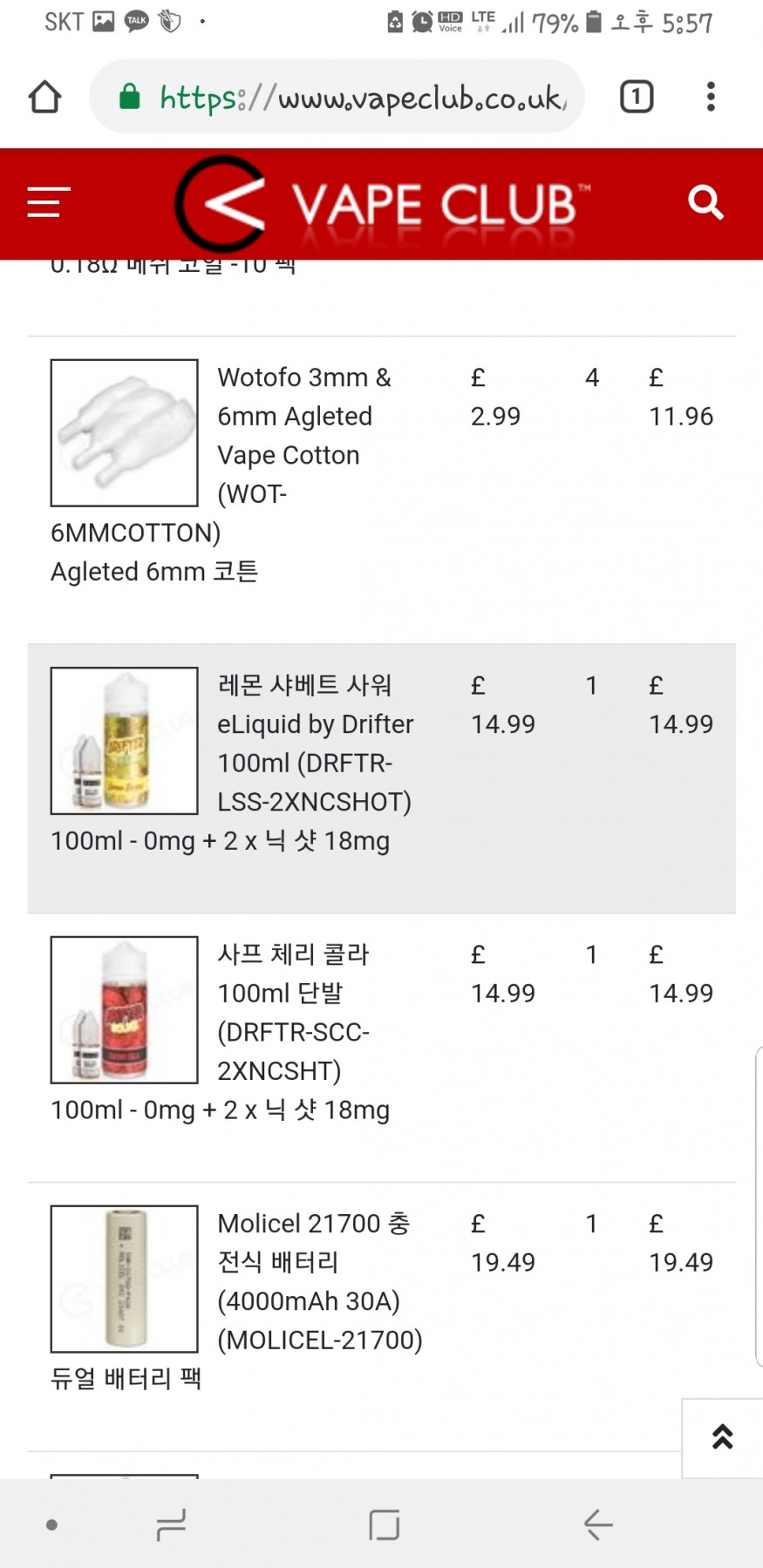This screenshot has height=1568, width=763.
Task: Open recent apps from the navigation bar
Action: [x=171, y=1524]
